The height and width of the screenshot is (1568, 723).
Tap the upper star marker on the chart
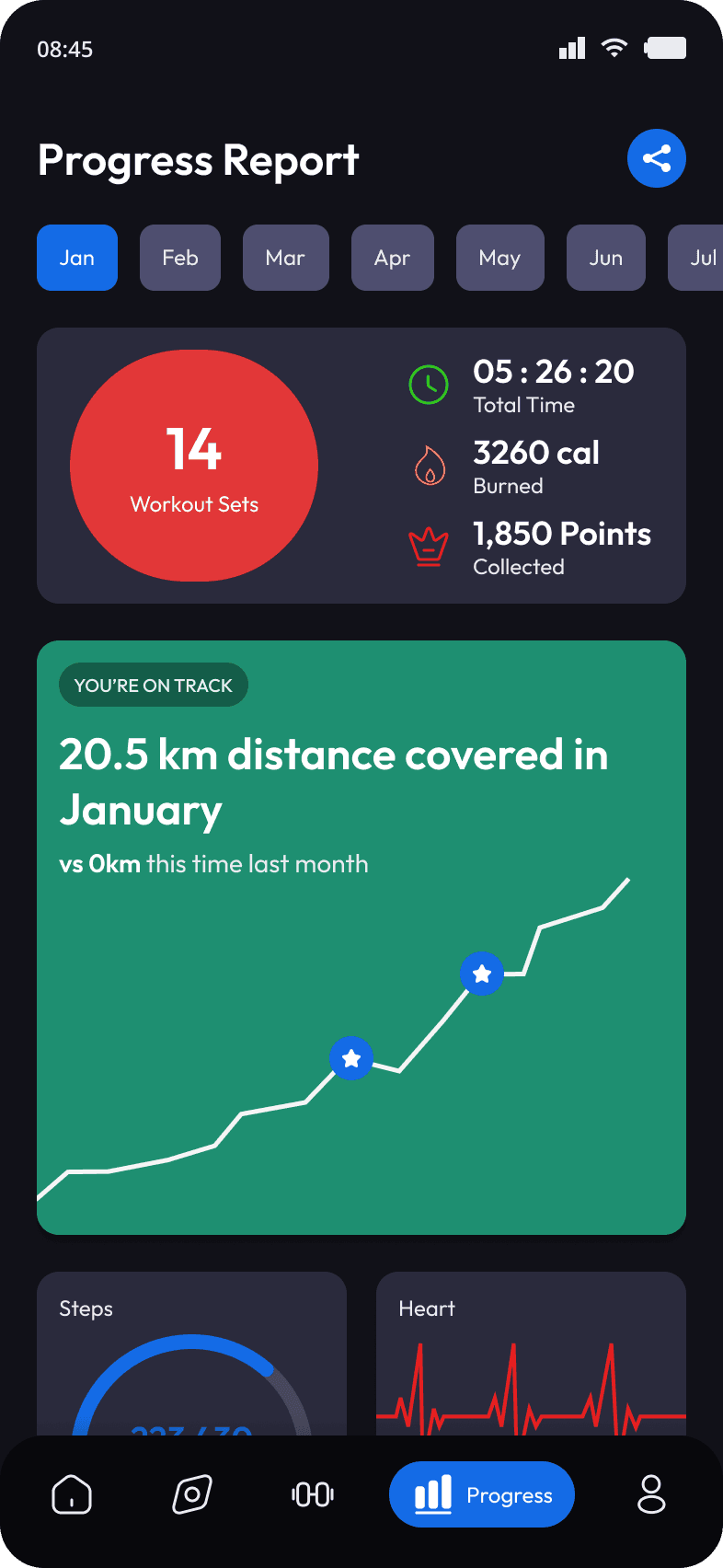pos(482,974)
